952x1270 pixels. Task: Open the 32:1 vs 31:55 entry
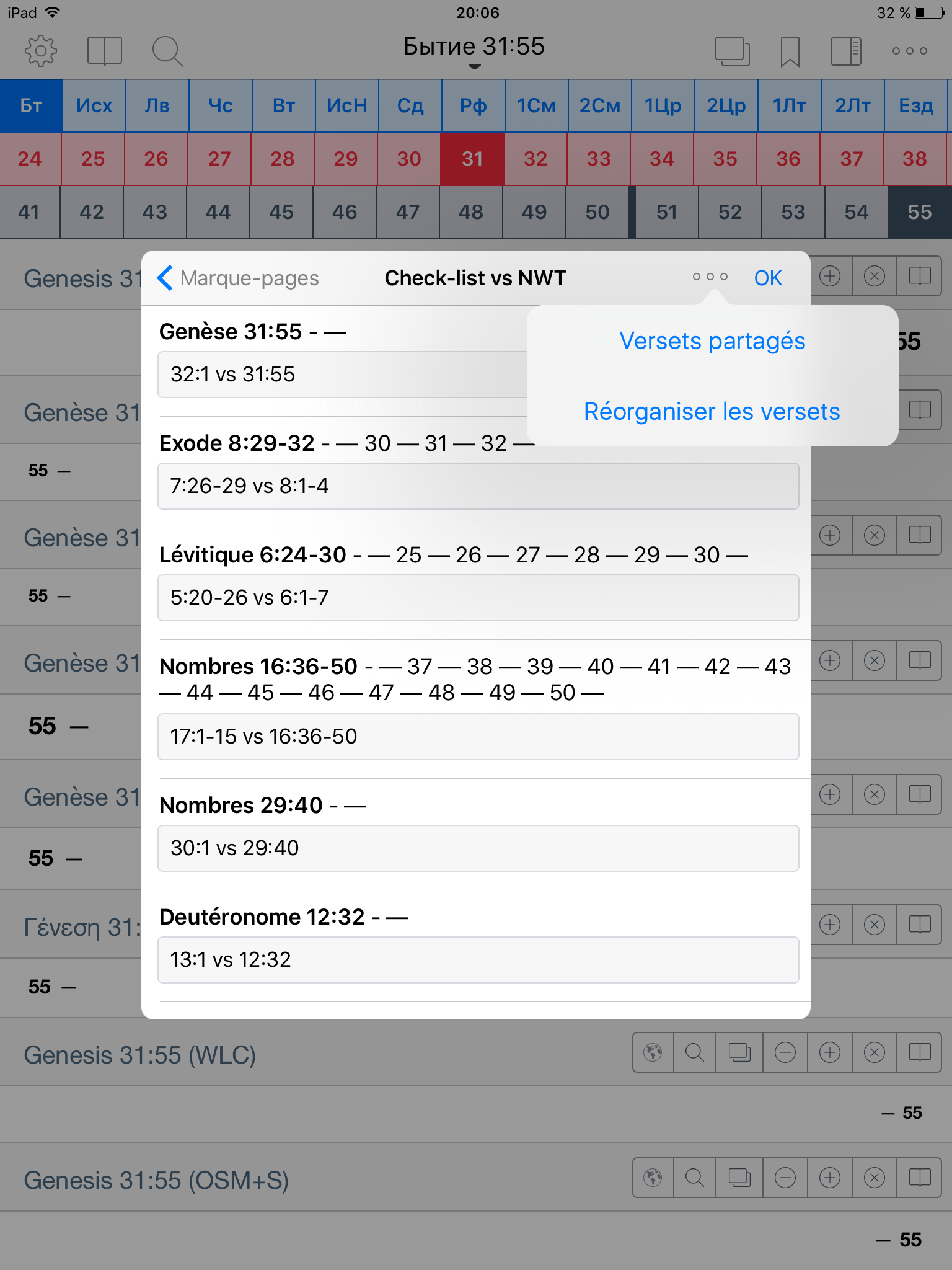(x=342, y=375)
